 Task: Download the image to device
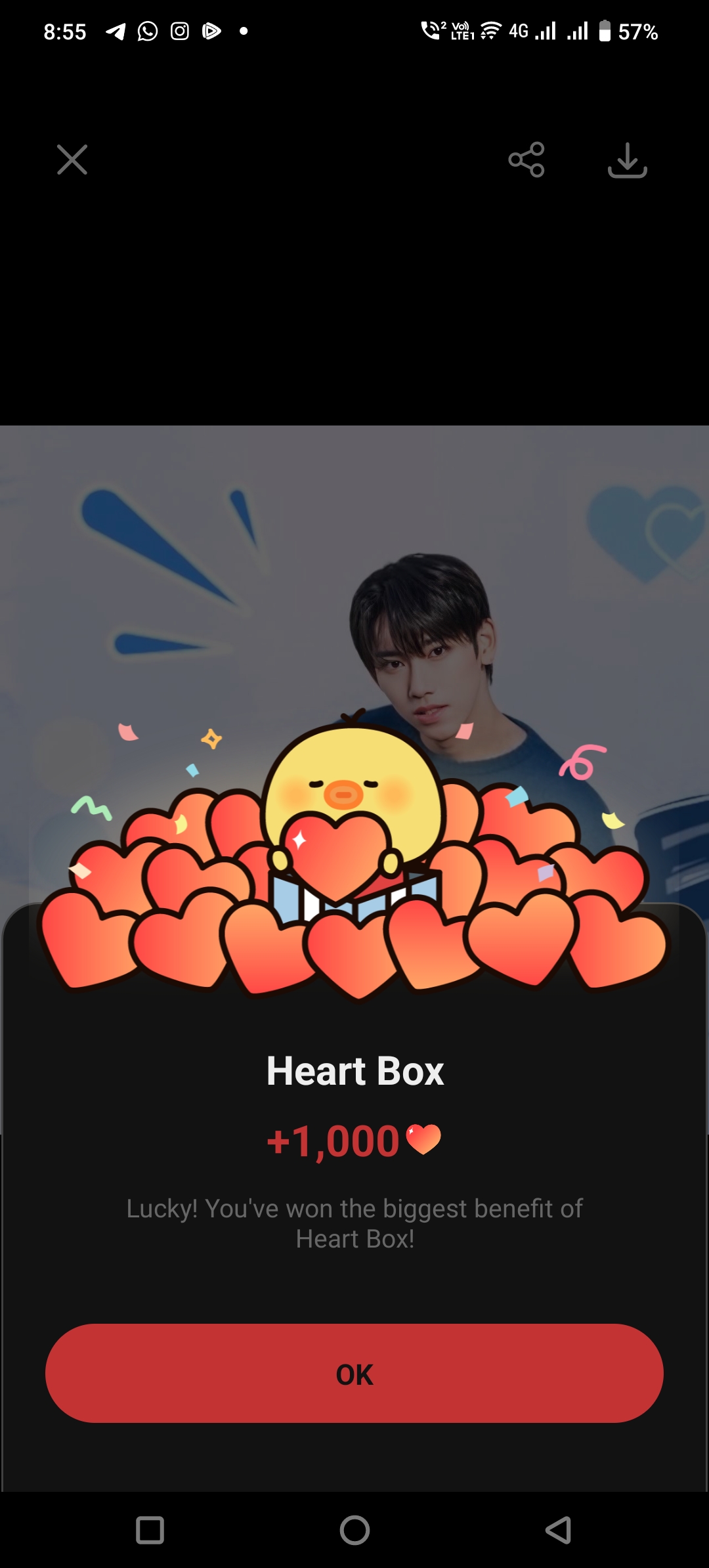pyautogui.click(x=627, y=160)
